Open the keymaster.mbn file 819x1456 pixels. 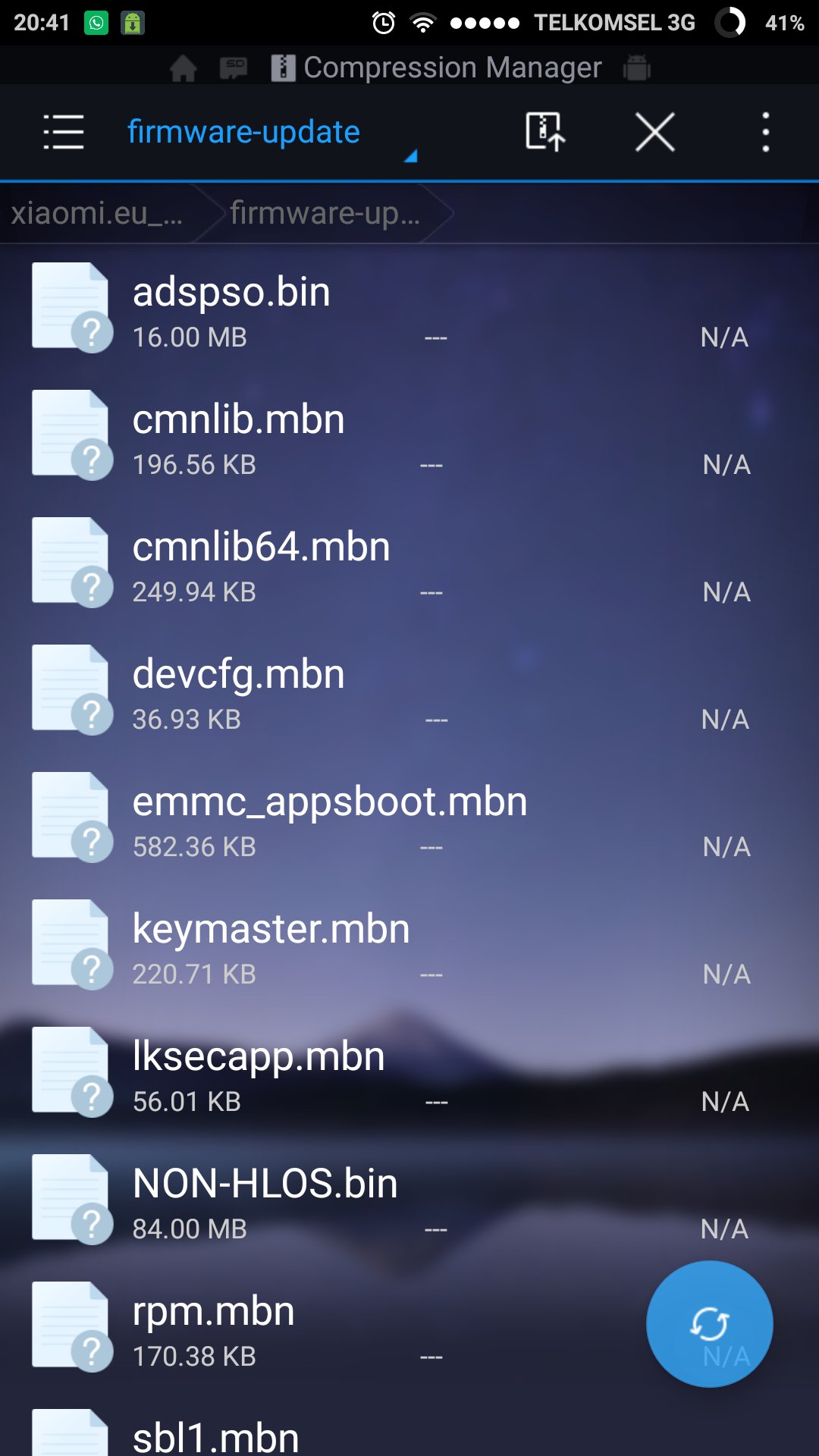[409, 945]
